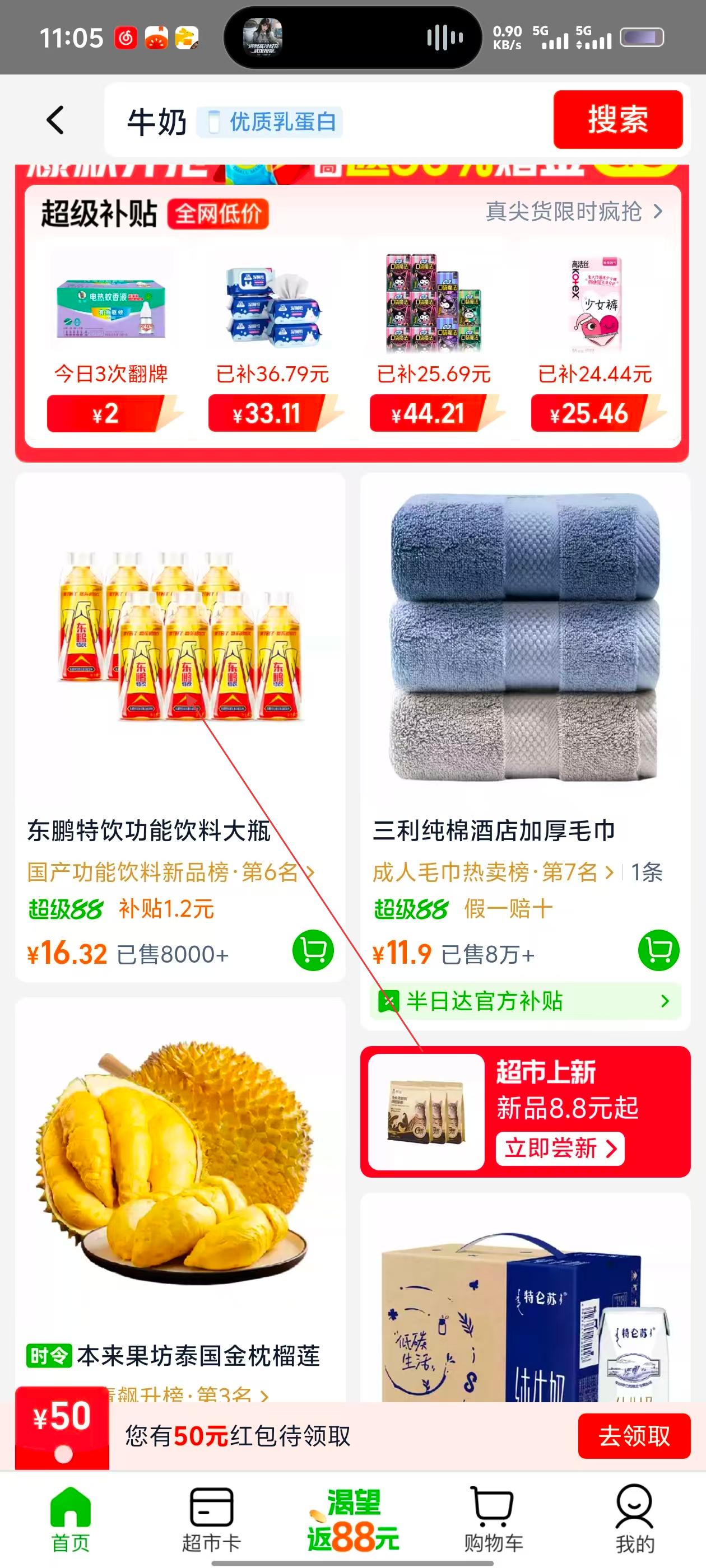Tap the red 搜索 button

617,119
